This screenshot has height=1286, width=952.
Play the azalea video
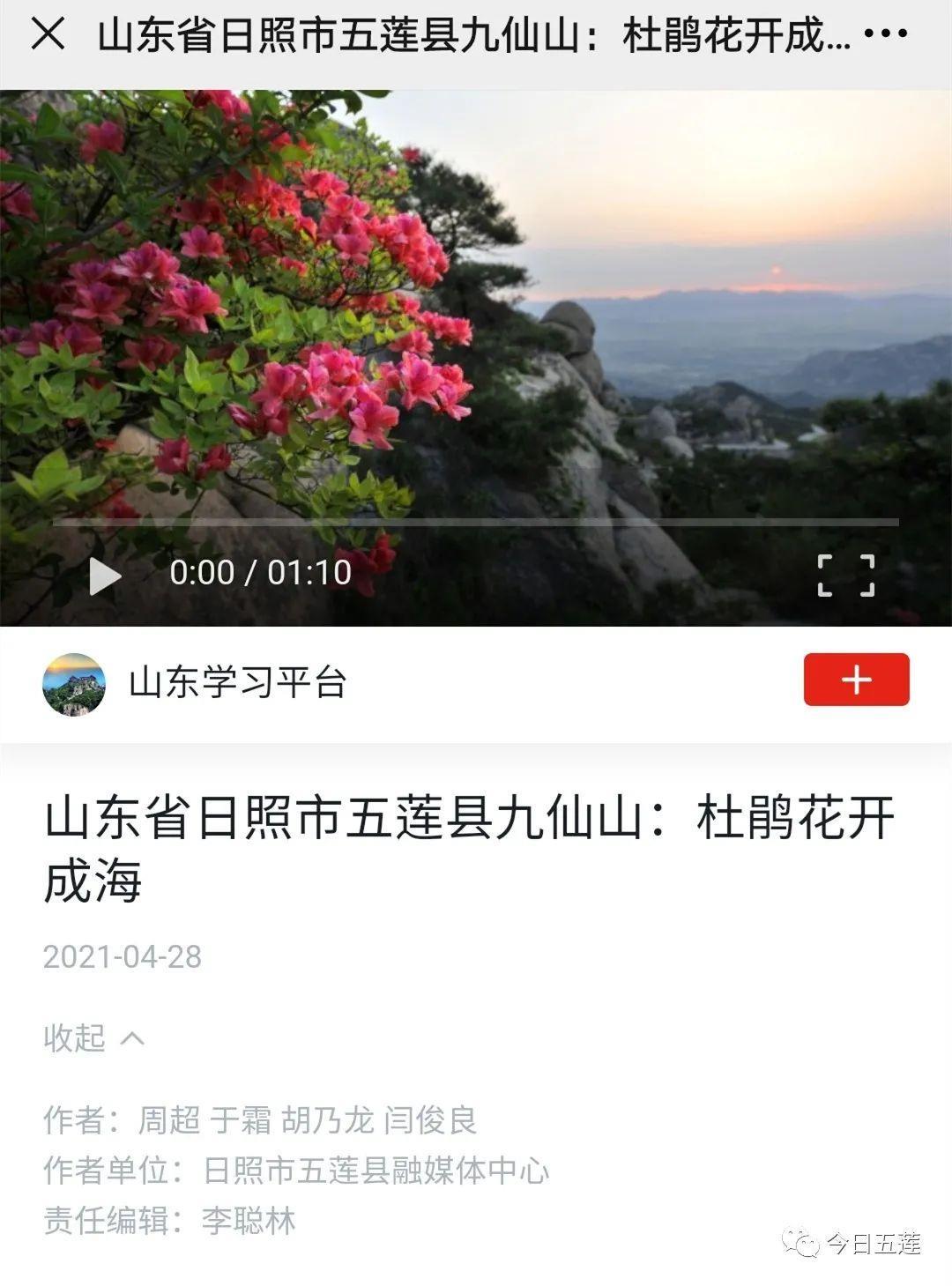pyautogui.click(x=105, y=576)
